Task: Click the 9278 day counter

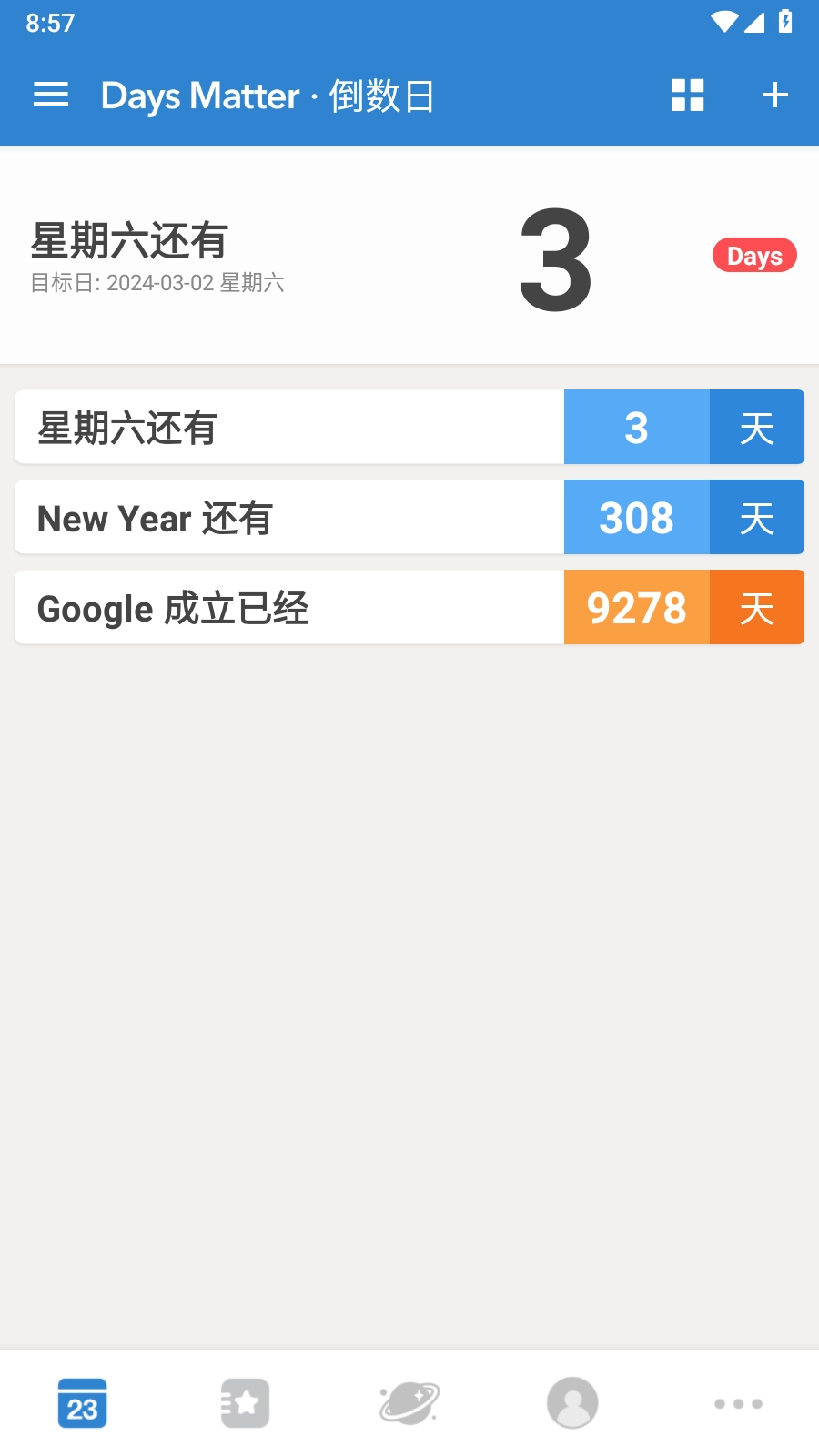Action: pyautogui.click(x=636, y=608)
